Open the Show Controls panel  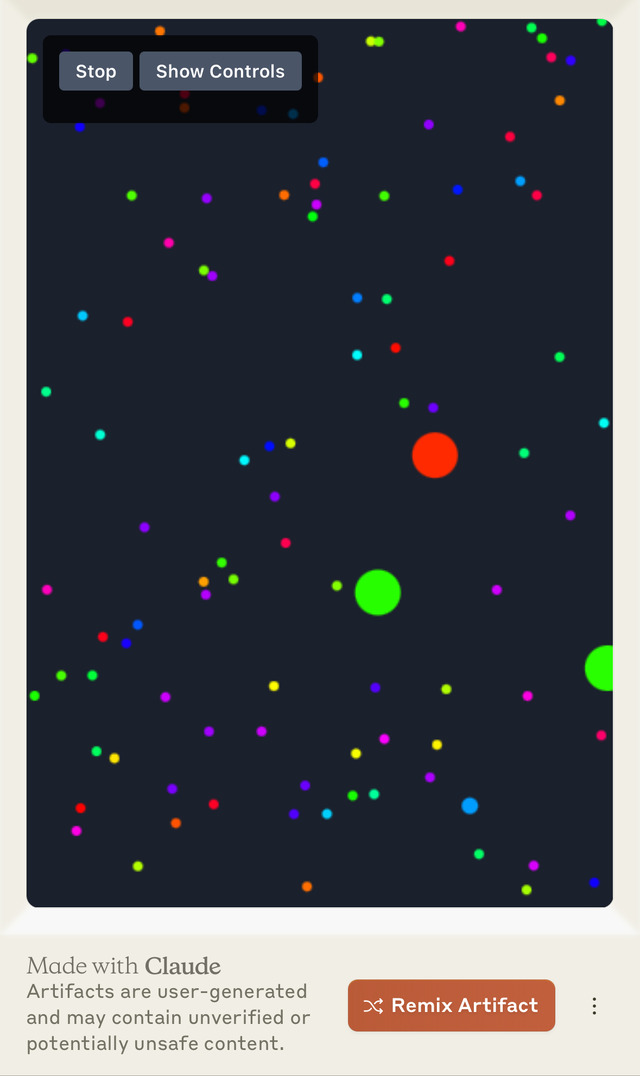[220, 72]
